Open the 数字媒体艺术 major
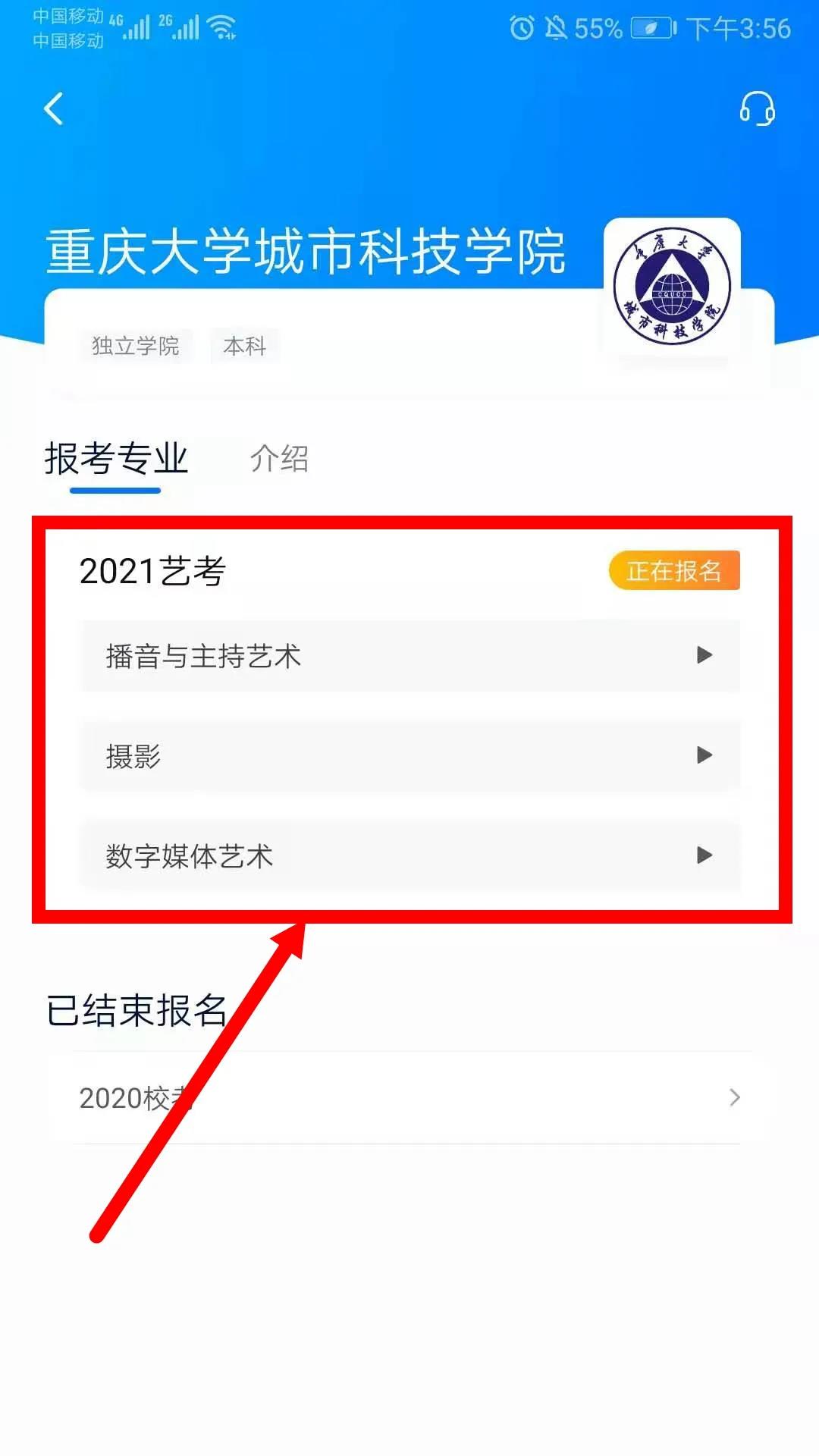This screenshot has width=819, height=1456. [409, 856]
